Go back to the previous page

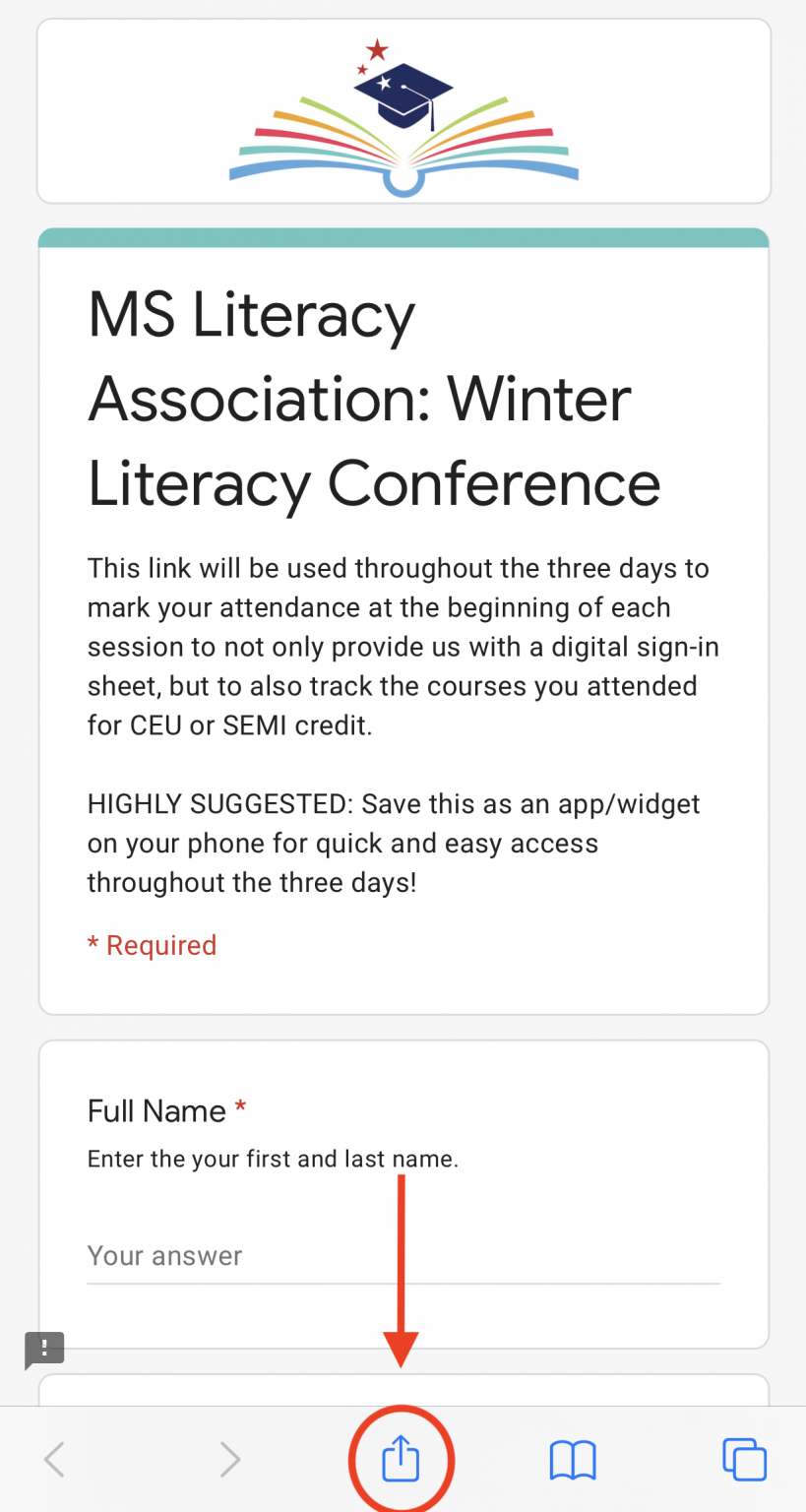coord(55,1459)
